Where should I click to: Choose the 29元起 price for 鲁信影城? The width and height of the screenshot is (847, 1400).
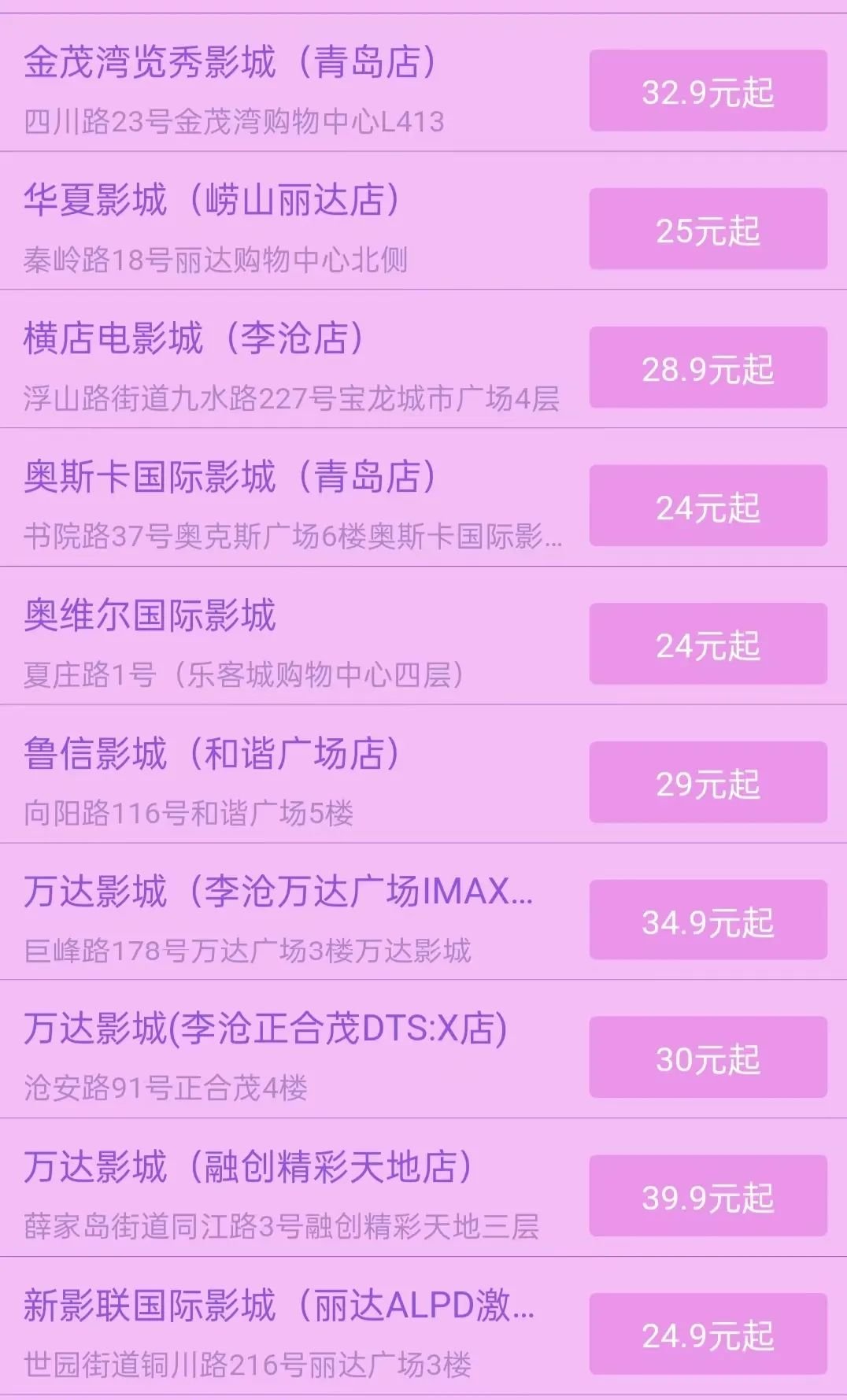(708, 782)
